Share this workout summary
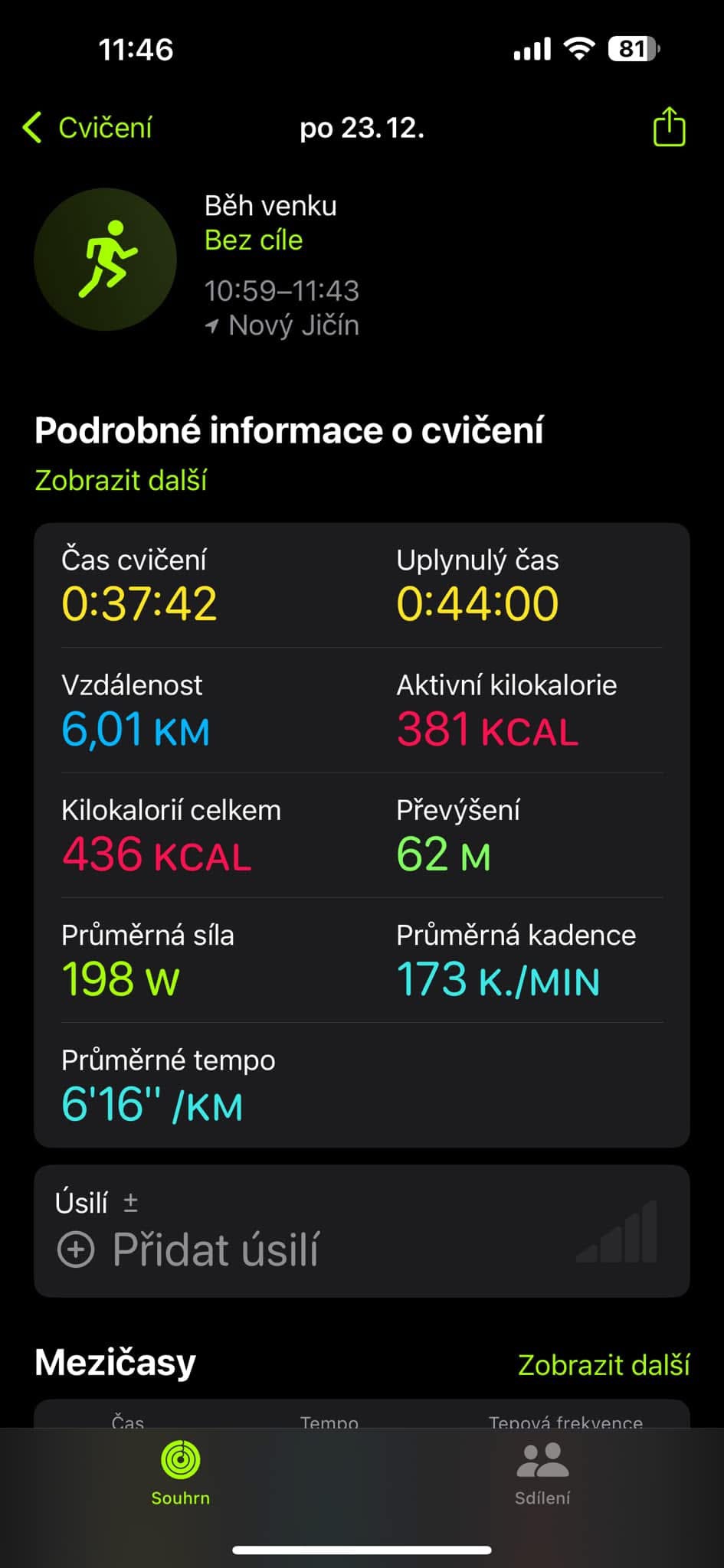The height and width of the screenshot is (1568, 724). coord(668,127)
